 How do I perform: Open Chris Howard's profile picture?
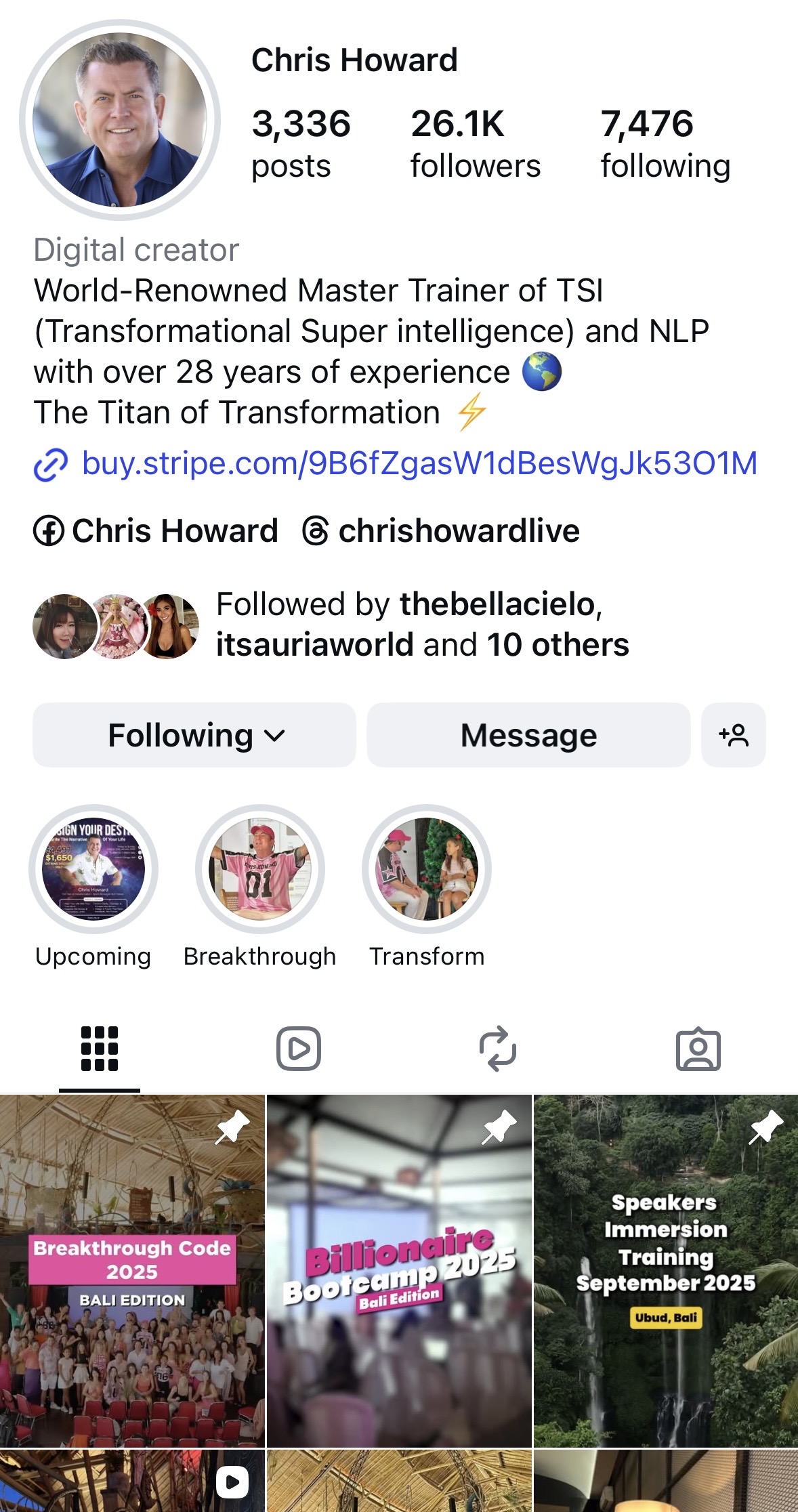(120, 120)
